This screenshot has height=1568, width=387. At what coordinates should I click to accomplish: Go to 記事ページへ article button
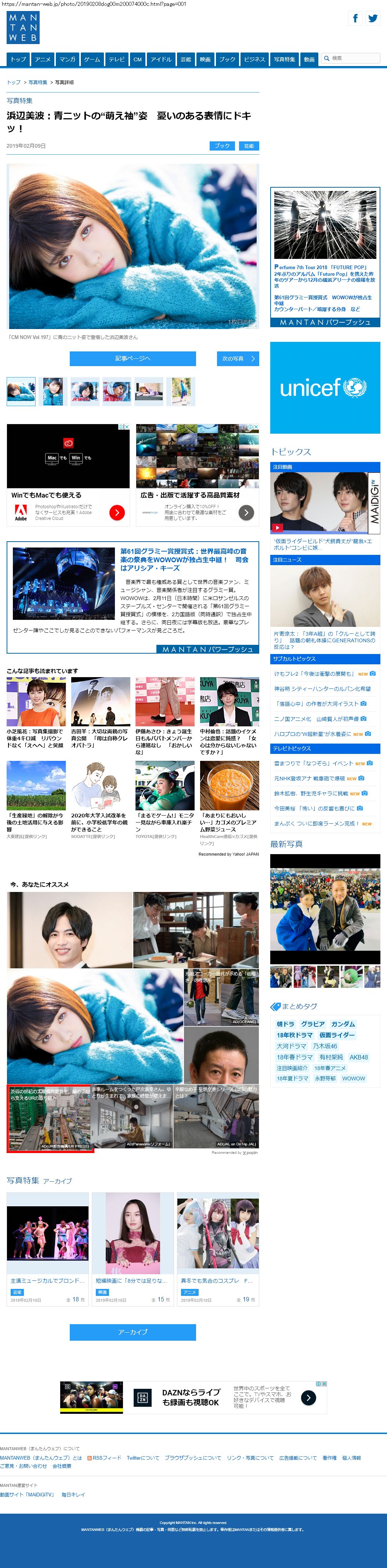click(133, 358)
